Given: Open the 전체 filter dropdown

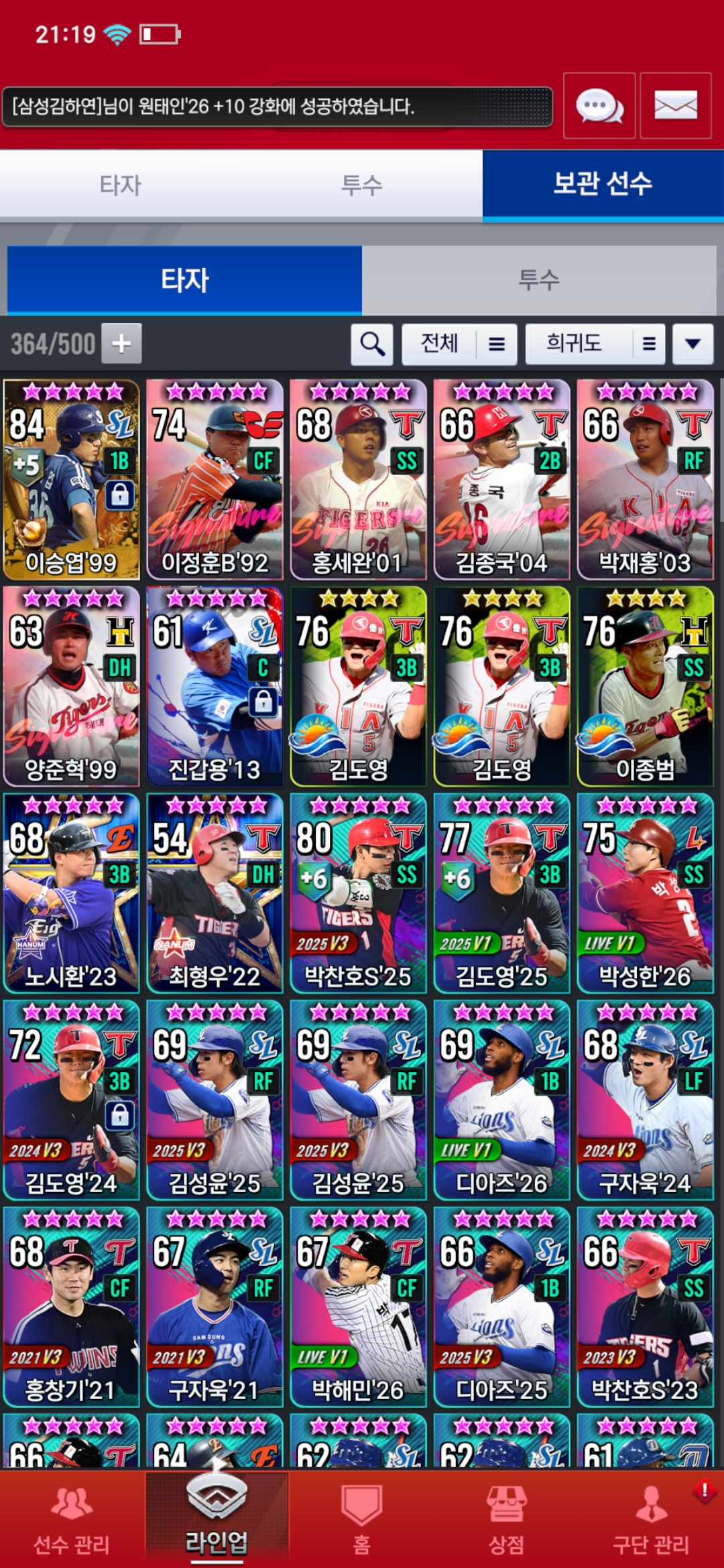Looking at the screenshot, I should point(459,344).
